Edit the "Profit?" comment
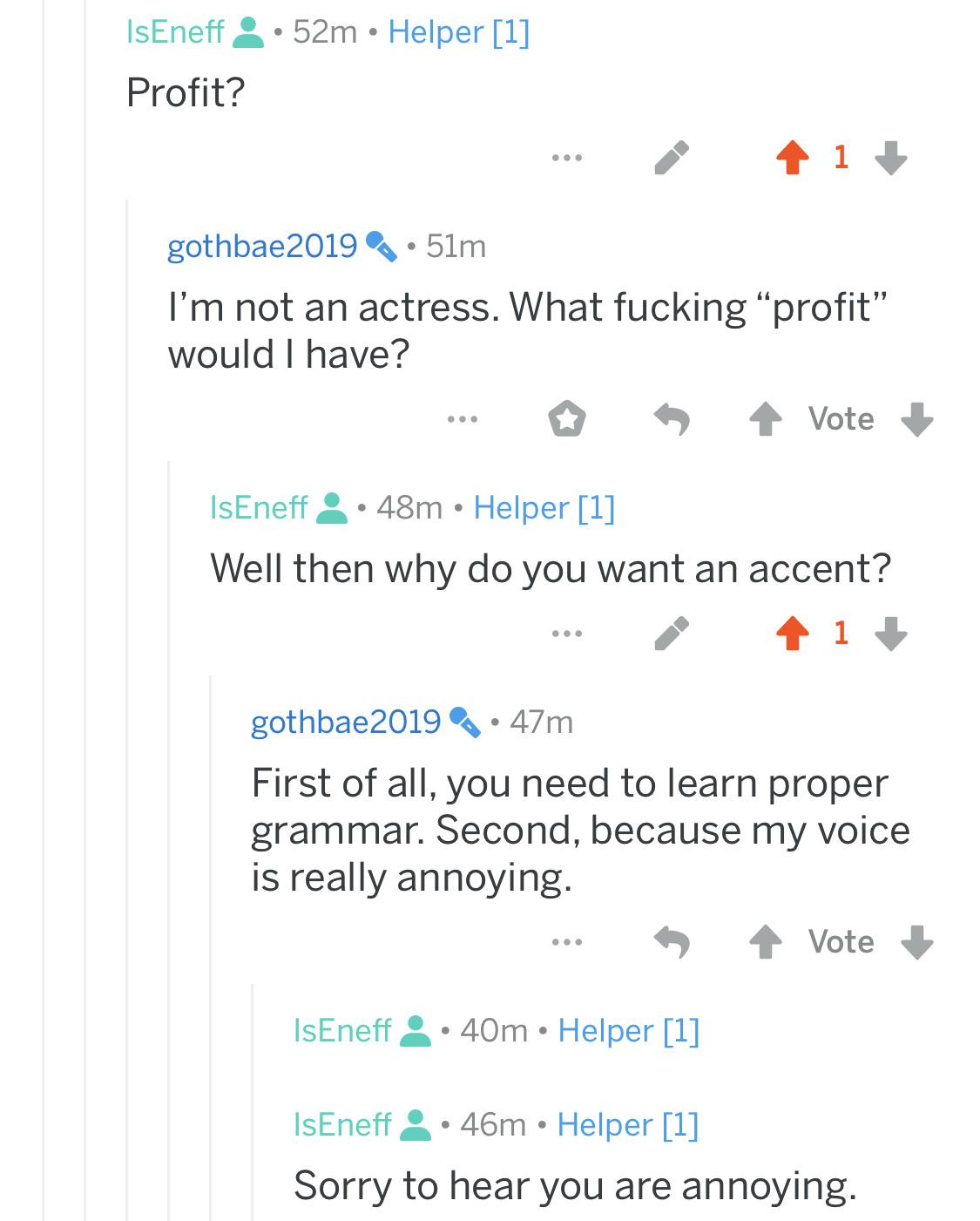 (672, 158)
